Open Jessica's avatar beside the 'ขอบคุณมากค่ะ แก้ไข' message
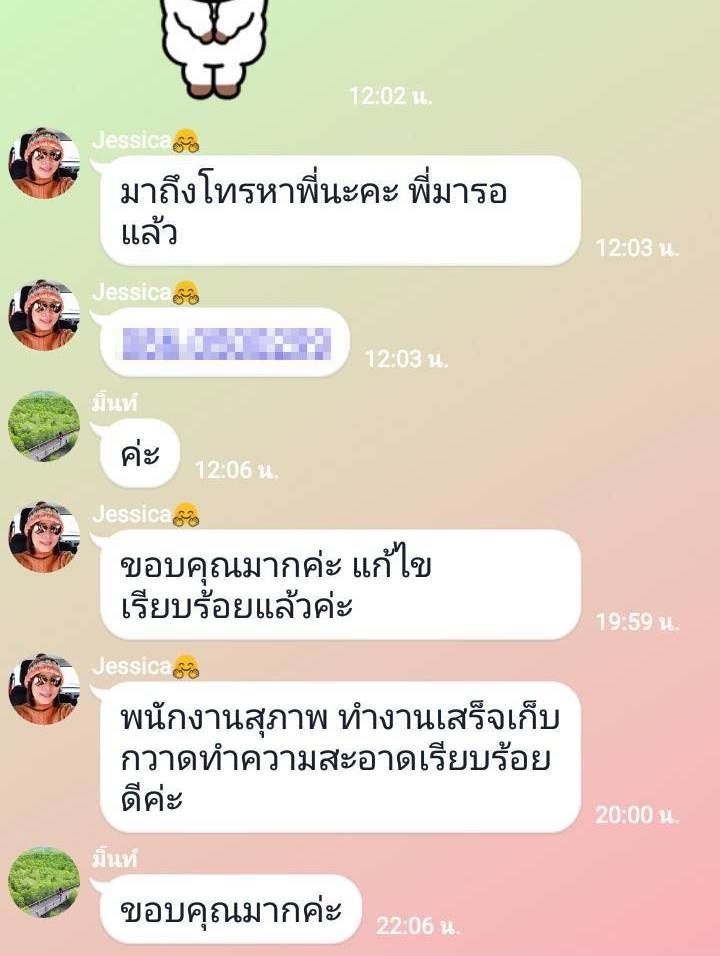This screenshot has width=720, height=956. point(44,537)
